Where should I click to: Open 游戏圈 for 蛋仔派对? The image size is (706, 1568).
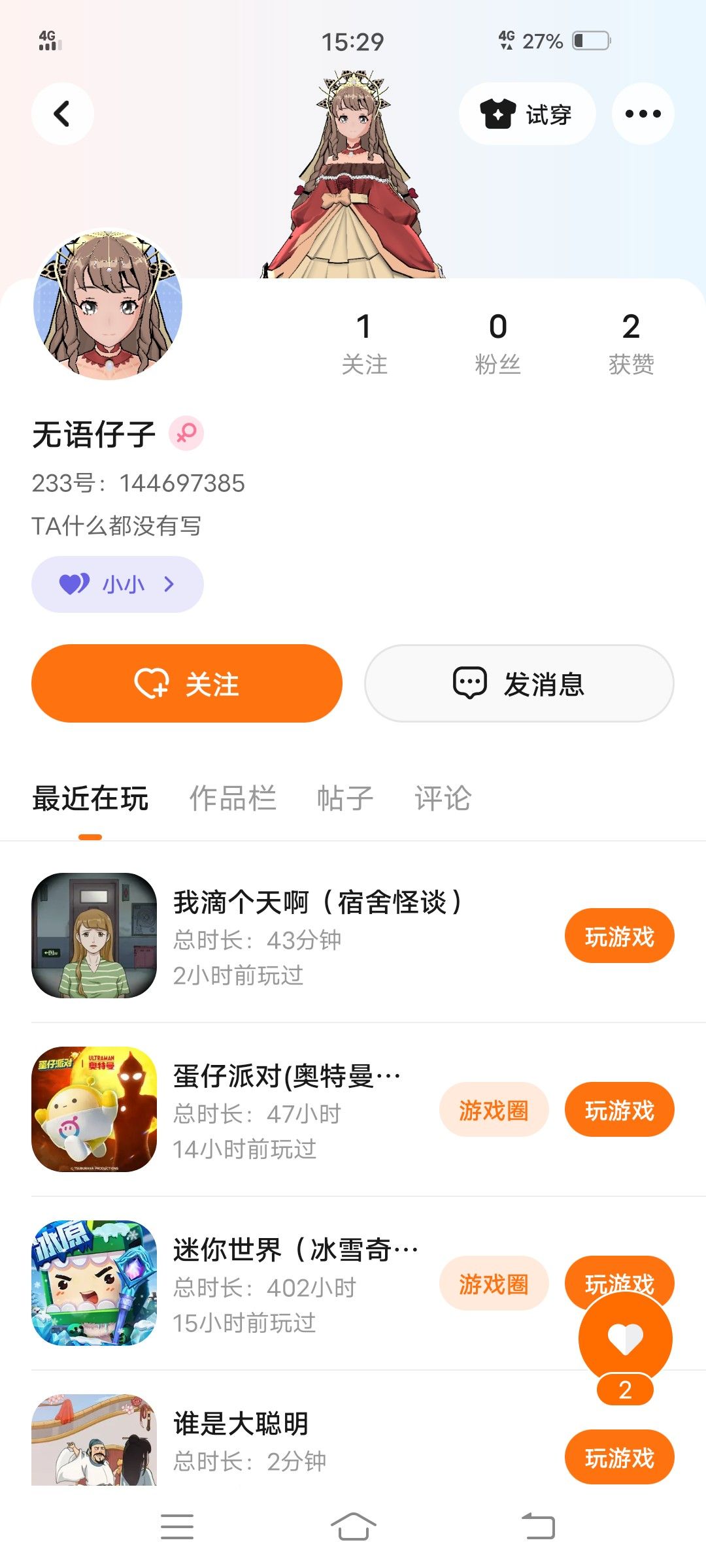[x=494, y=1110]
